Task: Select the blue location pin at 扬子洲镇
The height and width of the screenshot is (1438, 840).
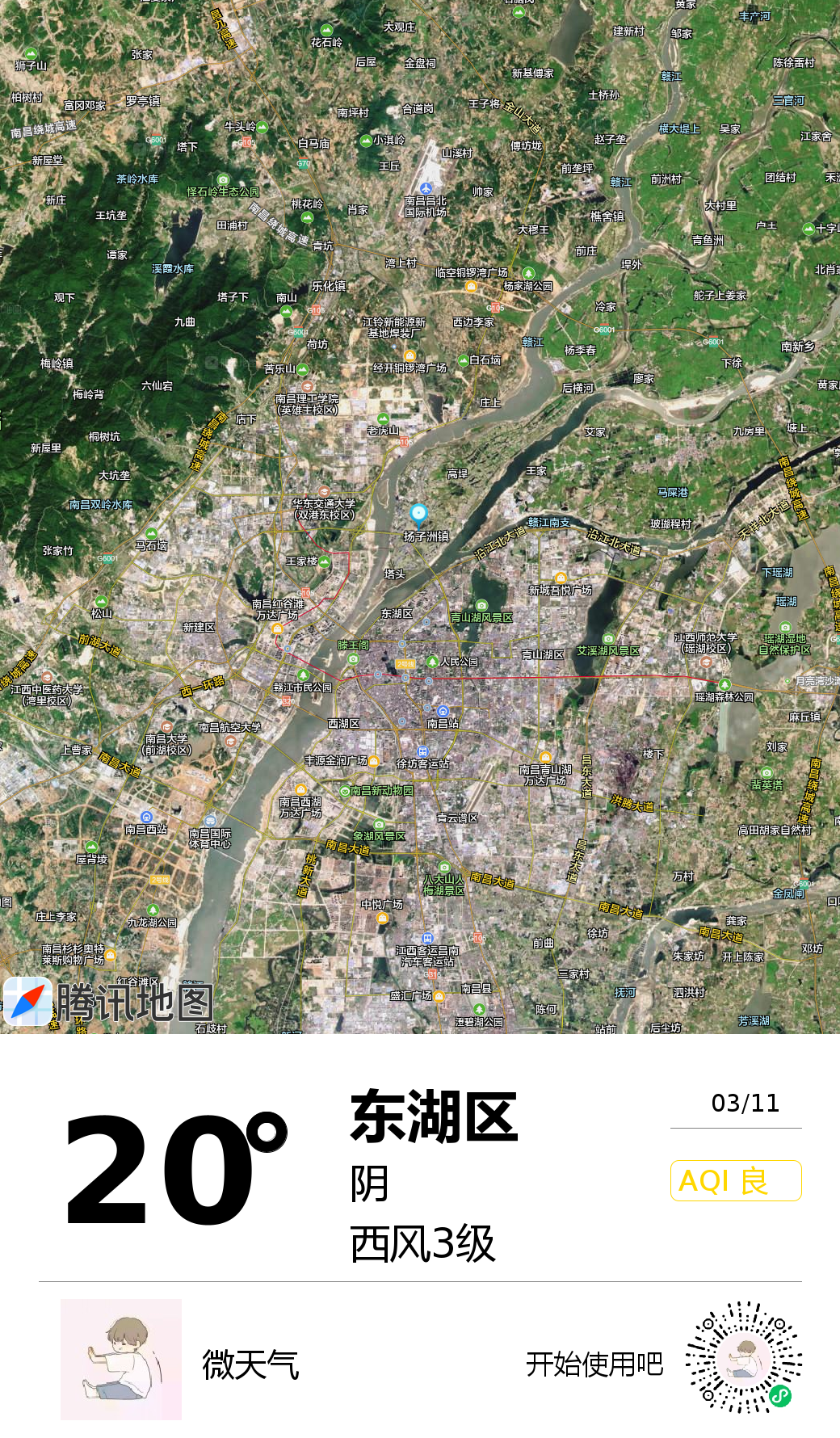Action: pos(418,511)
